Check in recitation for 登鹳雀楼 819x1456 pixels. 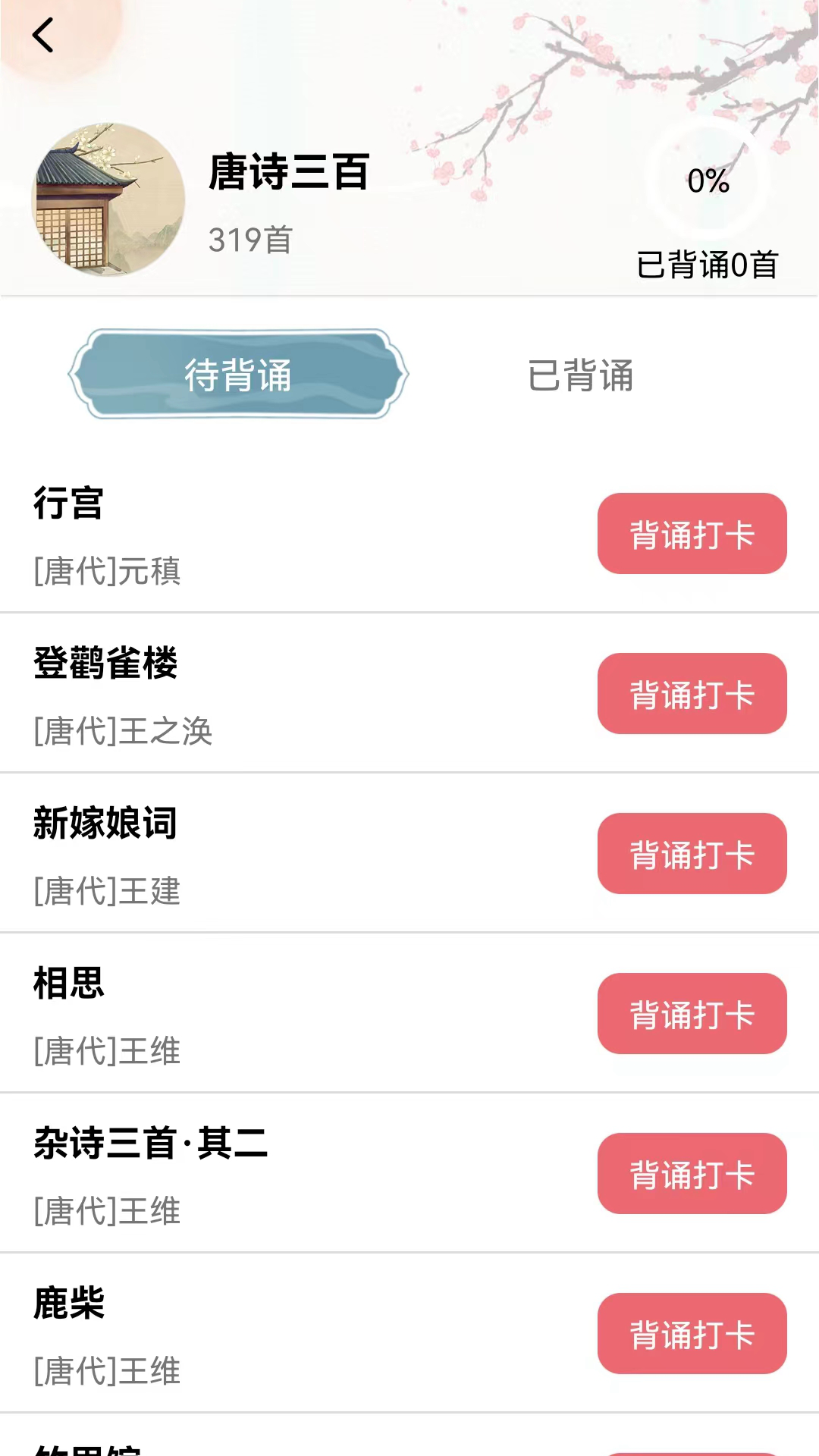point(692,694)
